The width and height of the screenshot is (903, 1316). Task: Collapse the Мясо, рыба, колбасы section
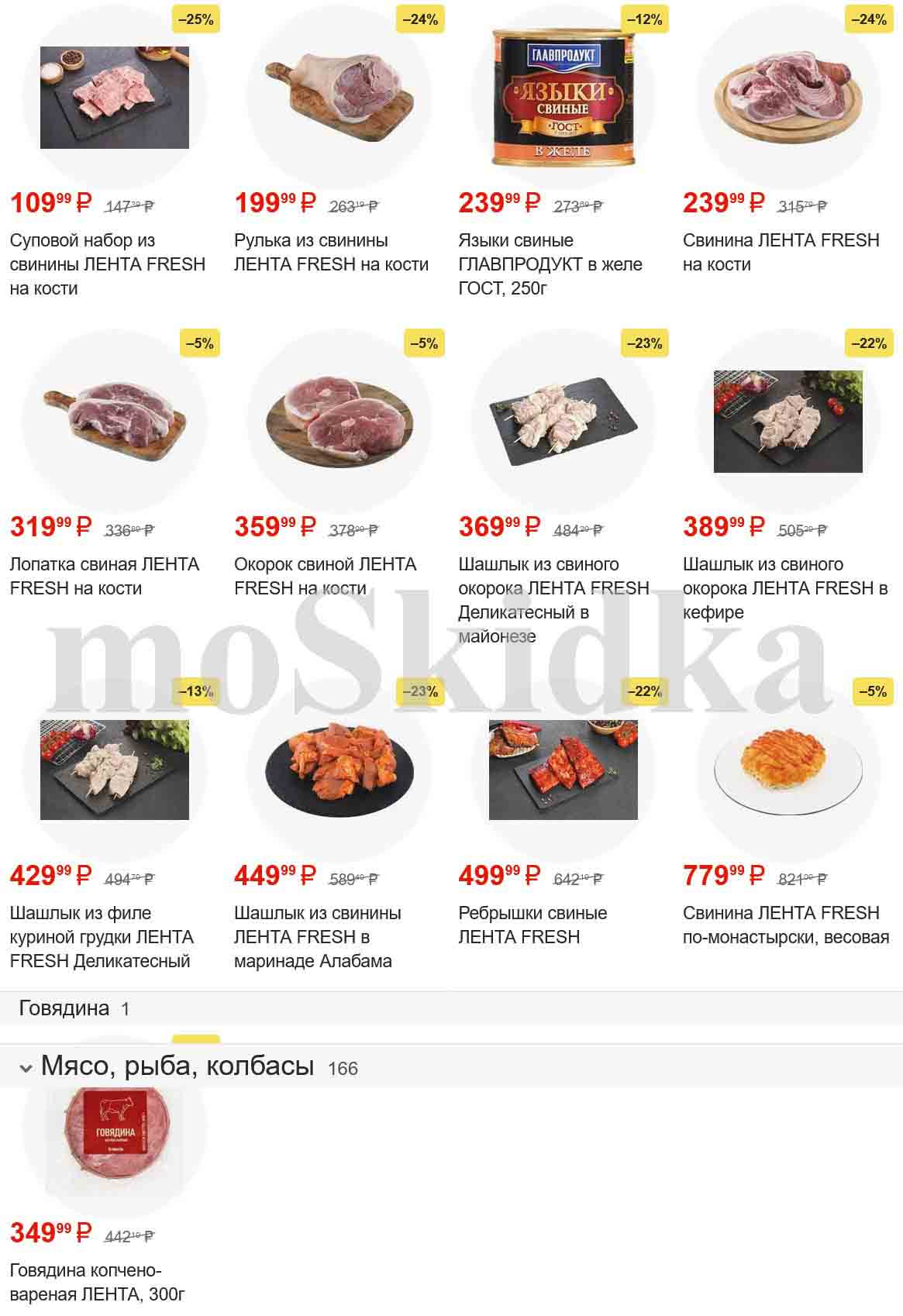pos(26,1069)
